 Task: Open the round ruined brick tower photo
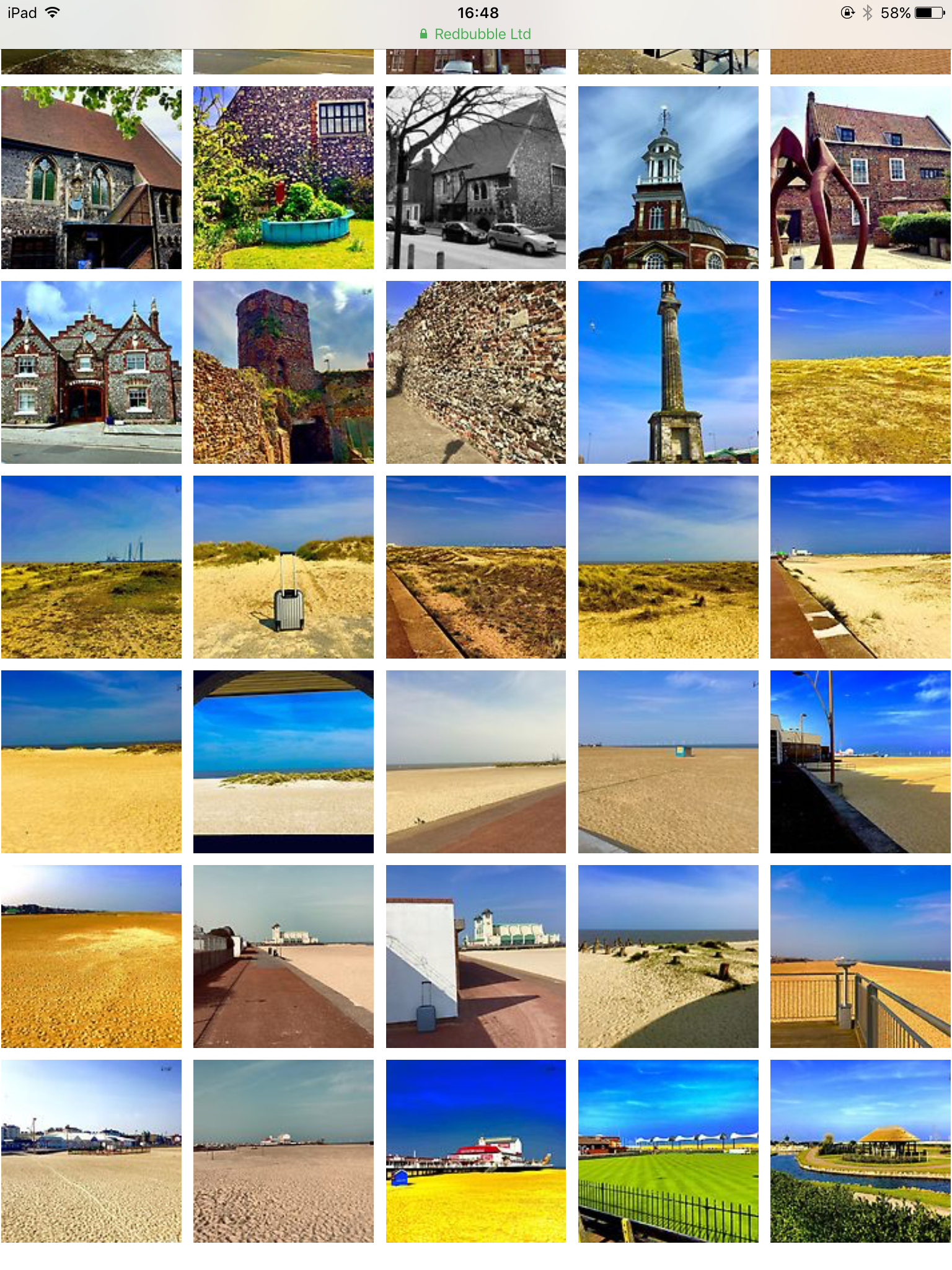coord(283,372)
